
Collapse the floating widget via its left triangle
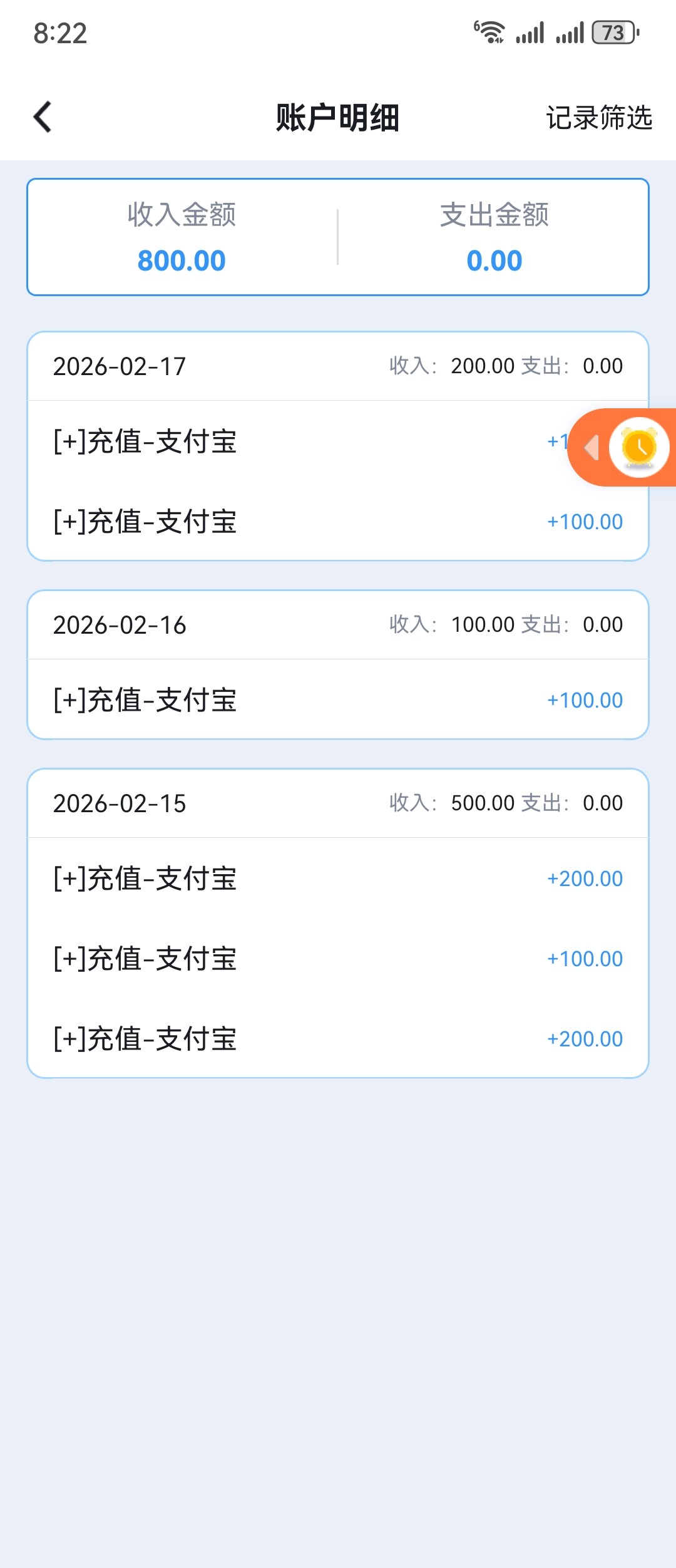pos(591,447)
